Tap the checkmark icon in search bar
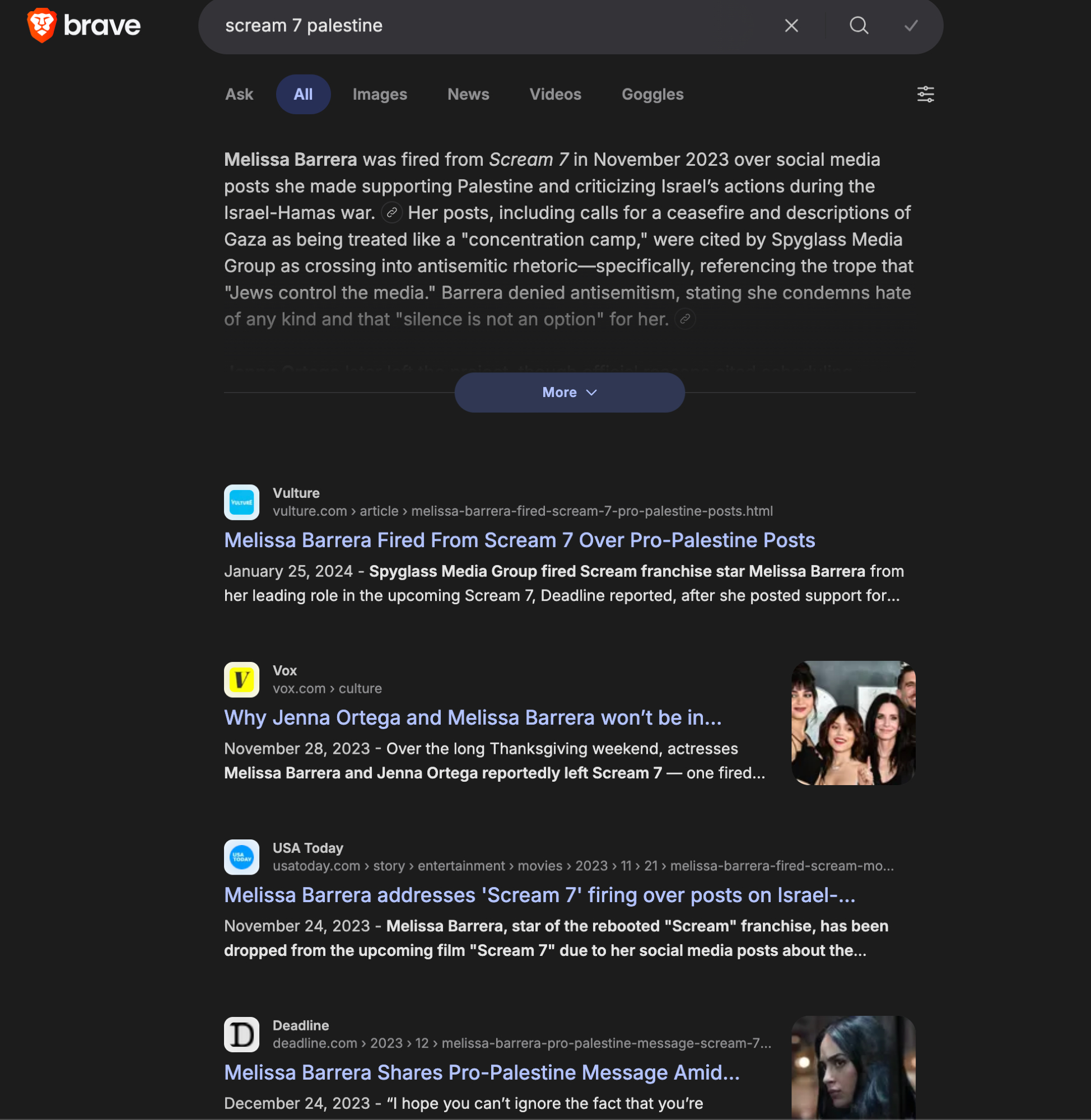Screen dimensions: 1091x1120 [911, 26]
